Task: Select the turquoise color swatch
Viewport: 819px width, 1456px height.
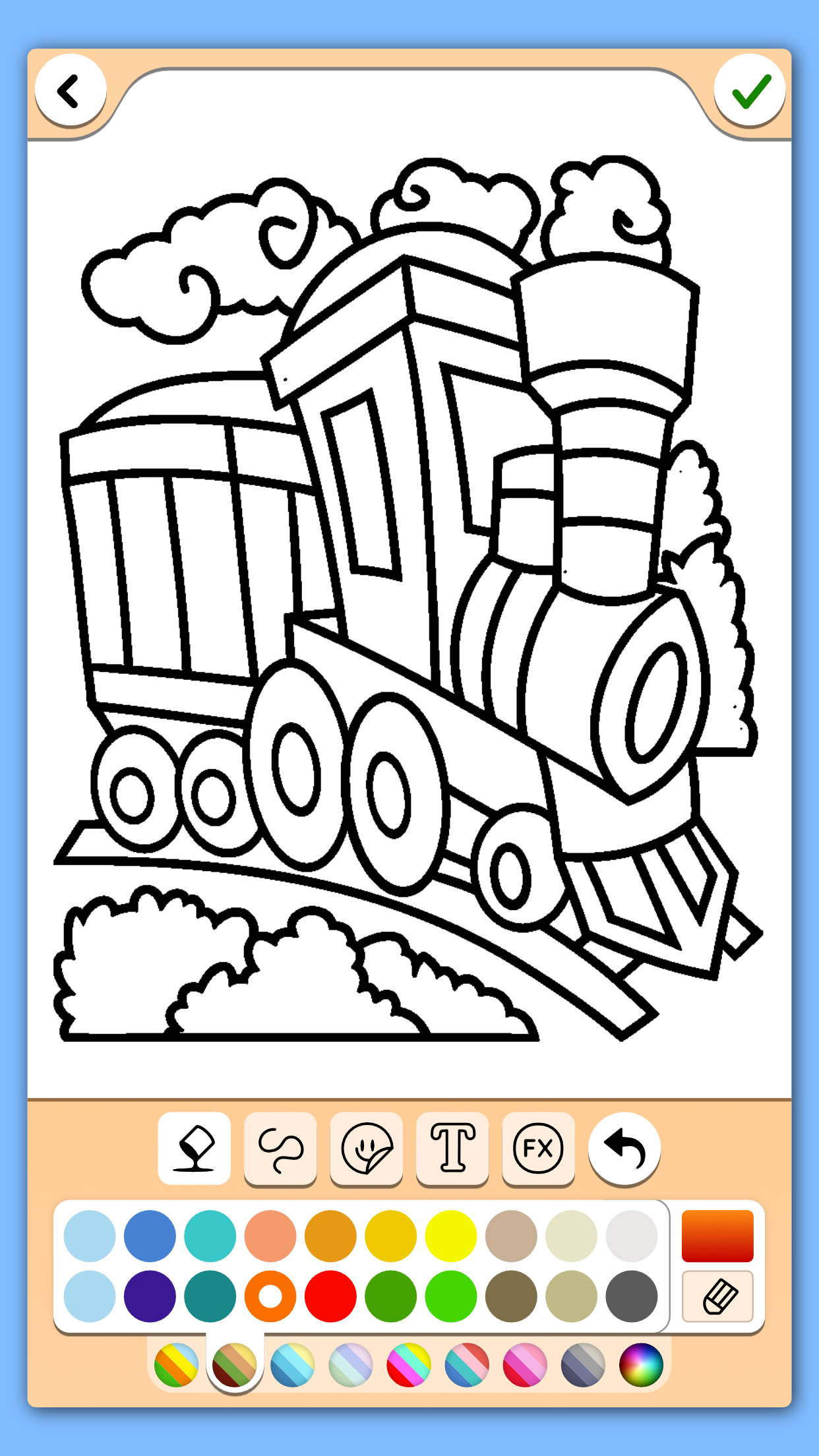Action: pyautogui.click(x=210, y=1236)
